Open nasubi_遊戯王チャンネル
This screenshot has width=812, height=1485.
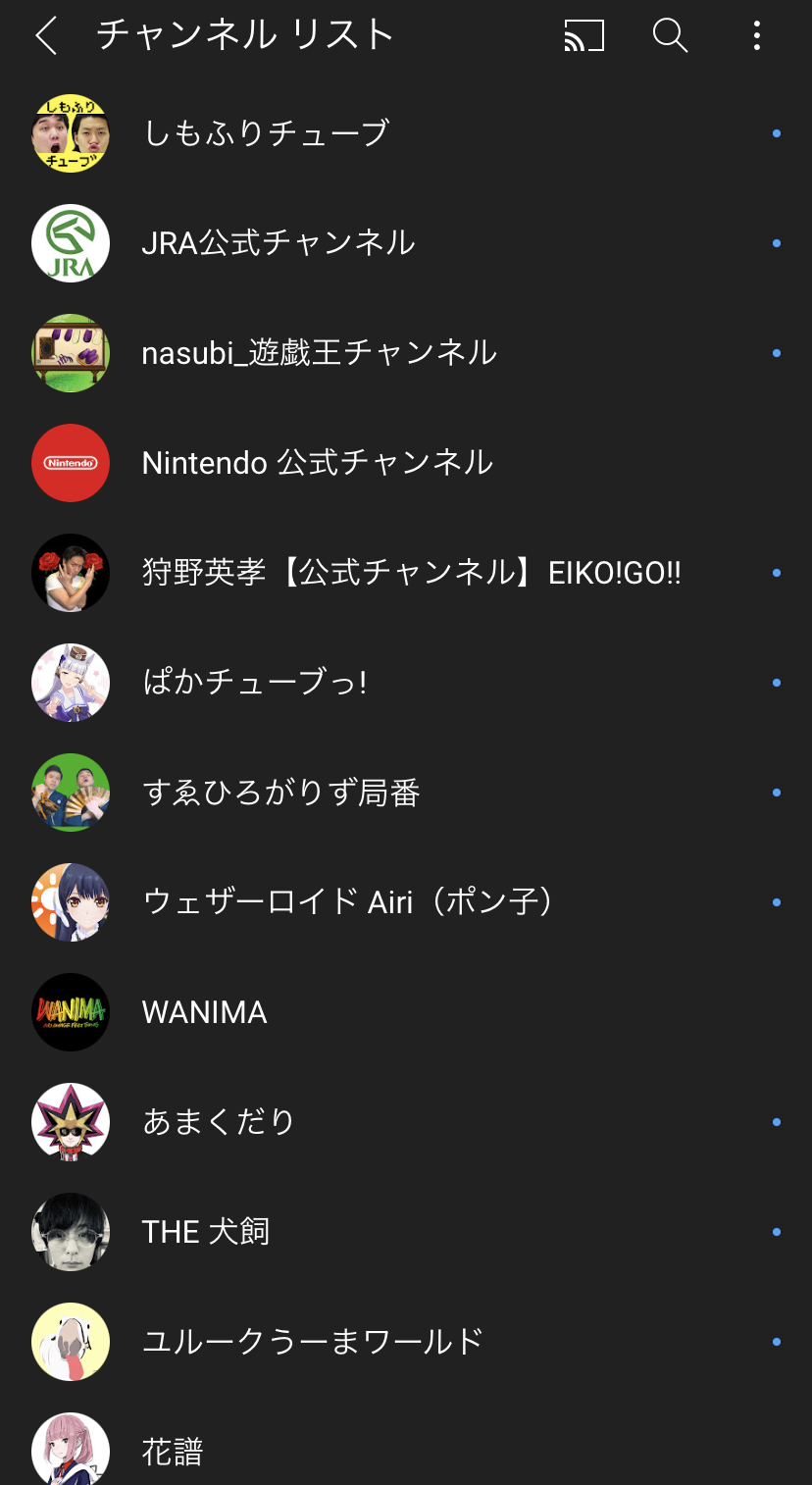406,353
